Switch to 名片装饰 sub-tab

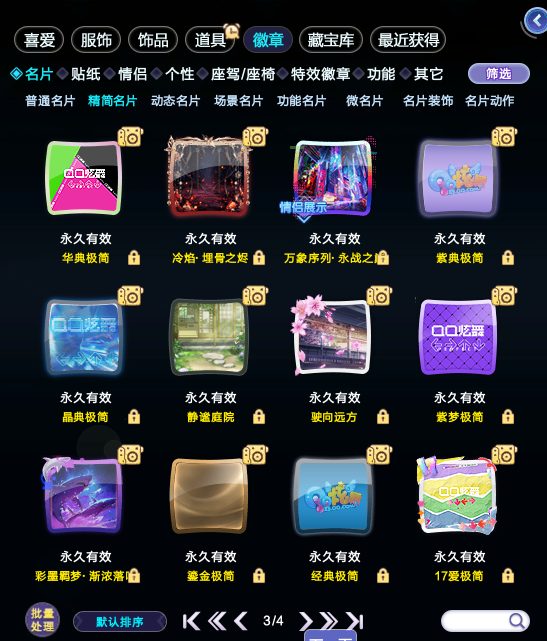pos(428,101)
